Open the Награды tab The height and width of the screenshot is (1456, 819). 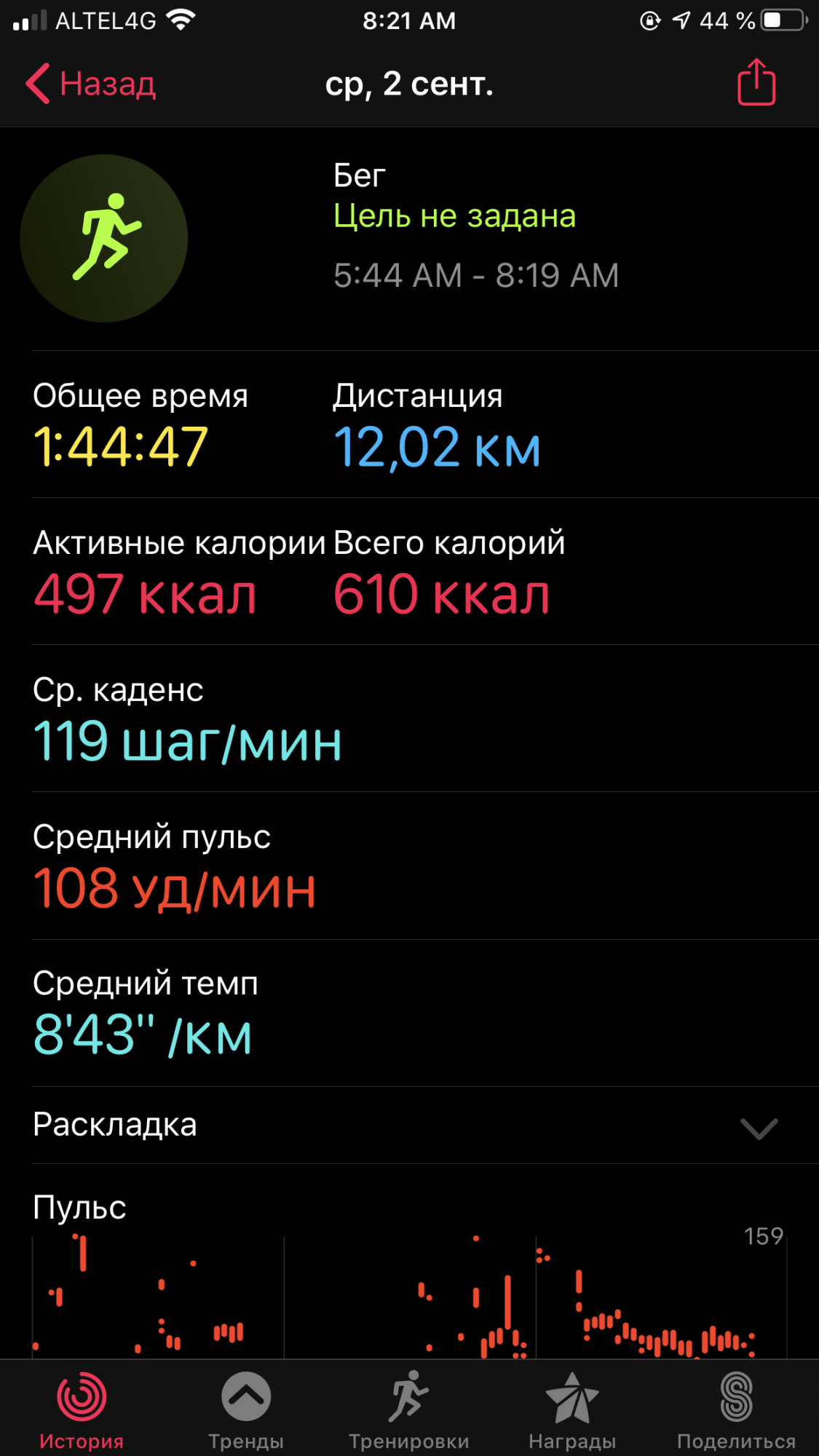click(572, 1409)
